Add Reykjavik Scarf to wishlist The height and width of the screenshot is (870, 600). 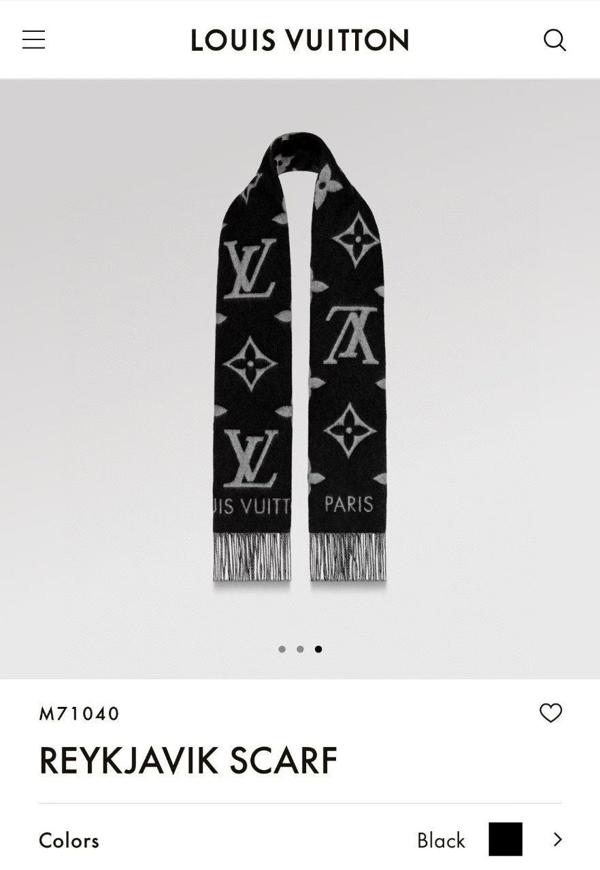click(550, 713)
